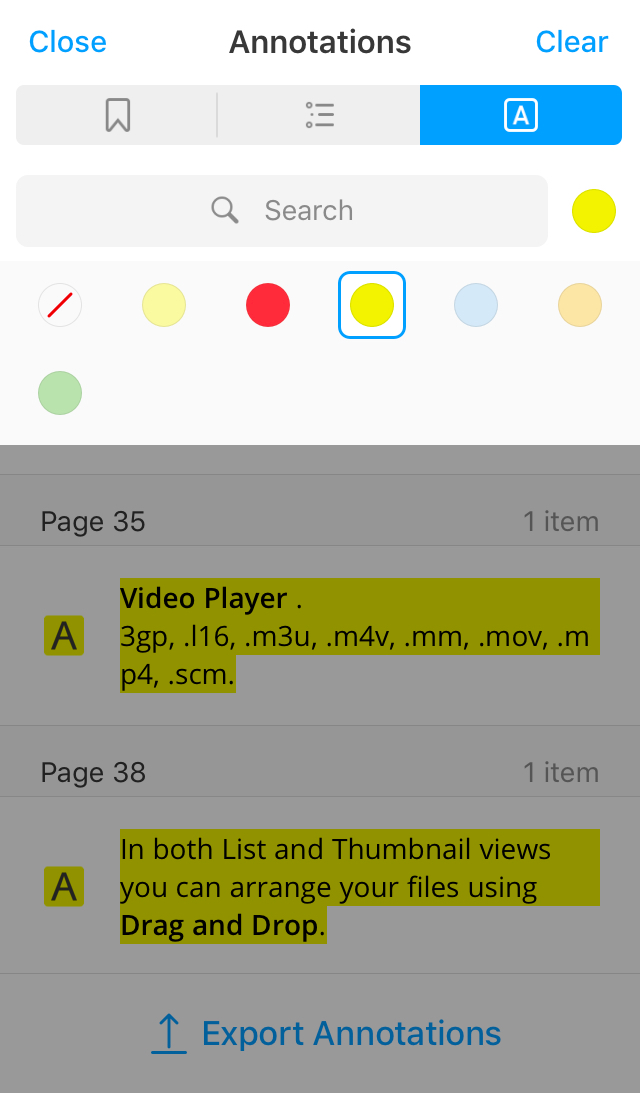Screen dimensions: 640x1093
Task: Choose the no-color slashed swatch
Action: (x=60, y=305)
